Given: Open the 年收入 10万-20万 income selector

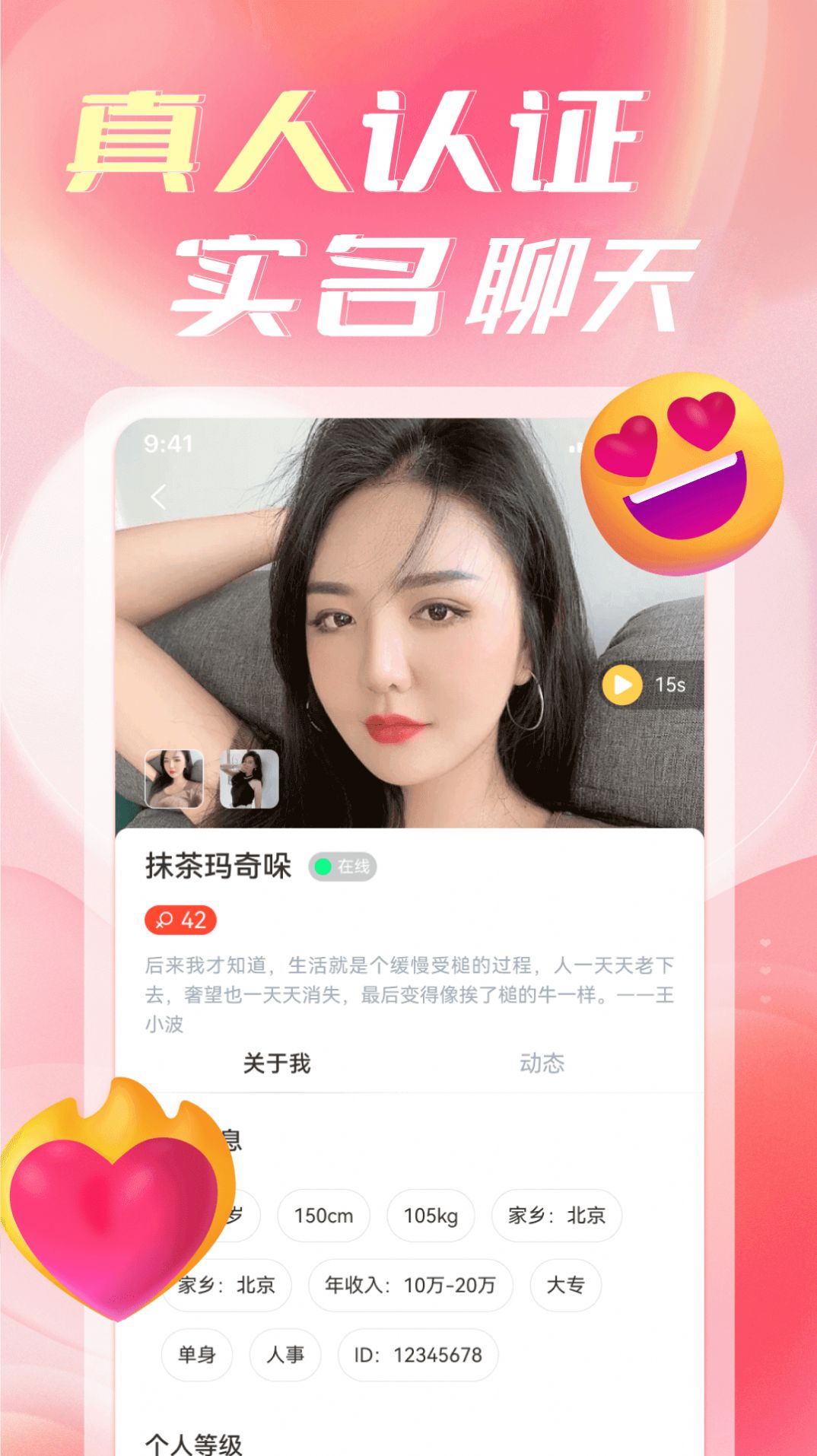Looking at the screenshot, I should click(x=409, y=1286).
